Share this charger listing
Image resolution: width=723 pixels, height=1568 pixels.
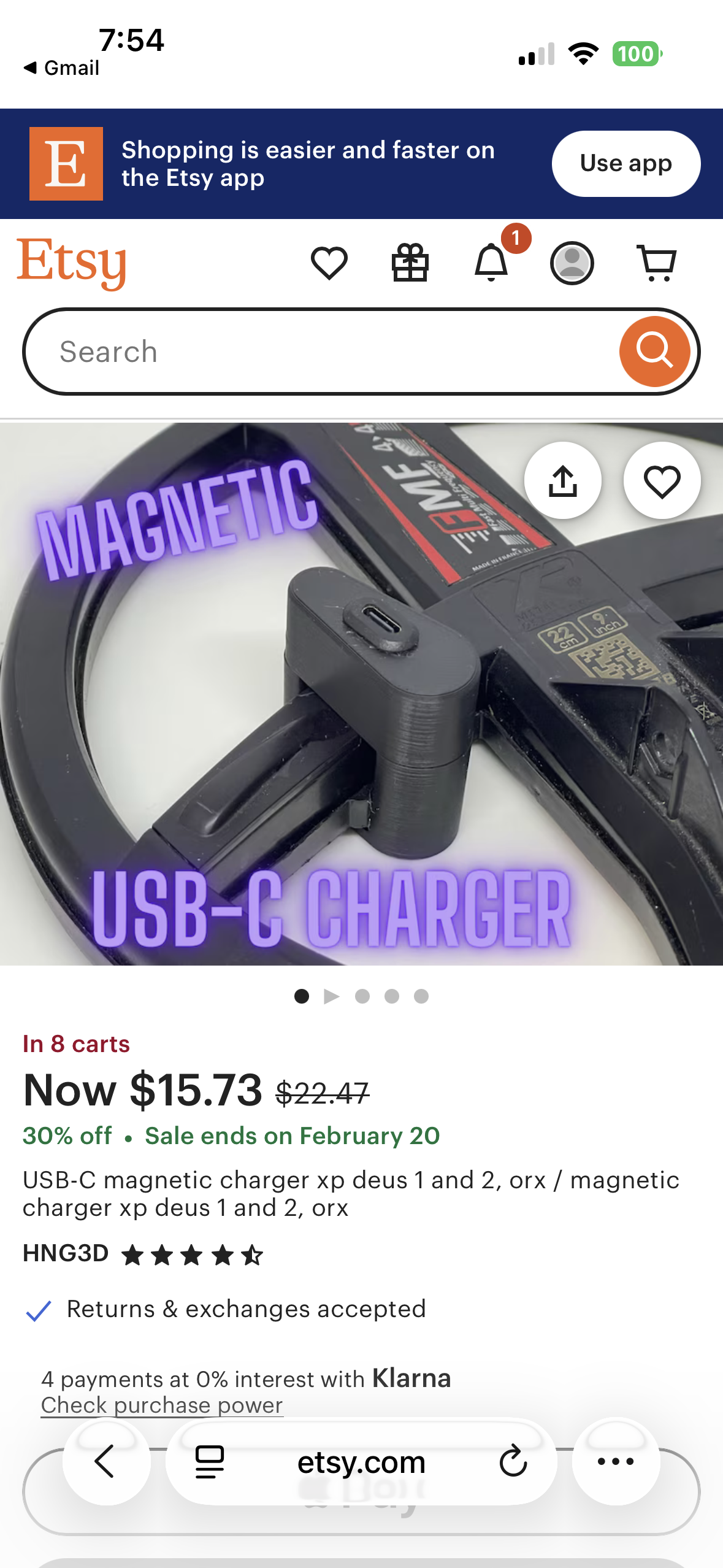tap(562, 480)
